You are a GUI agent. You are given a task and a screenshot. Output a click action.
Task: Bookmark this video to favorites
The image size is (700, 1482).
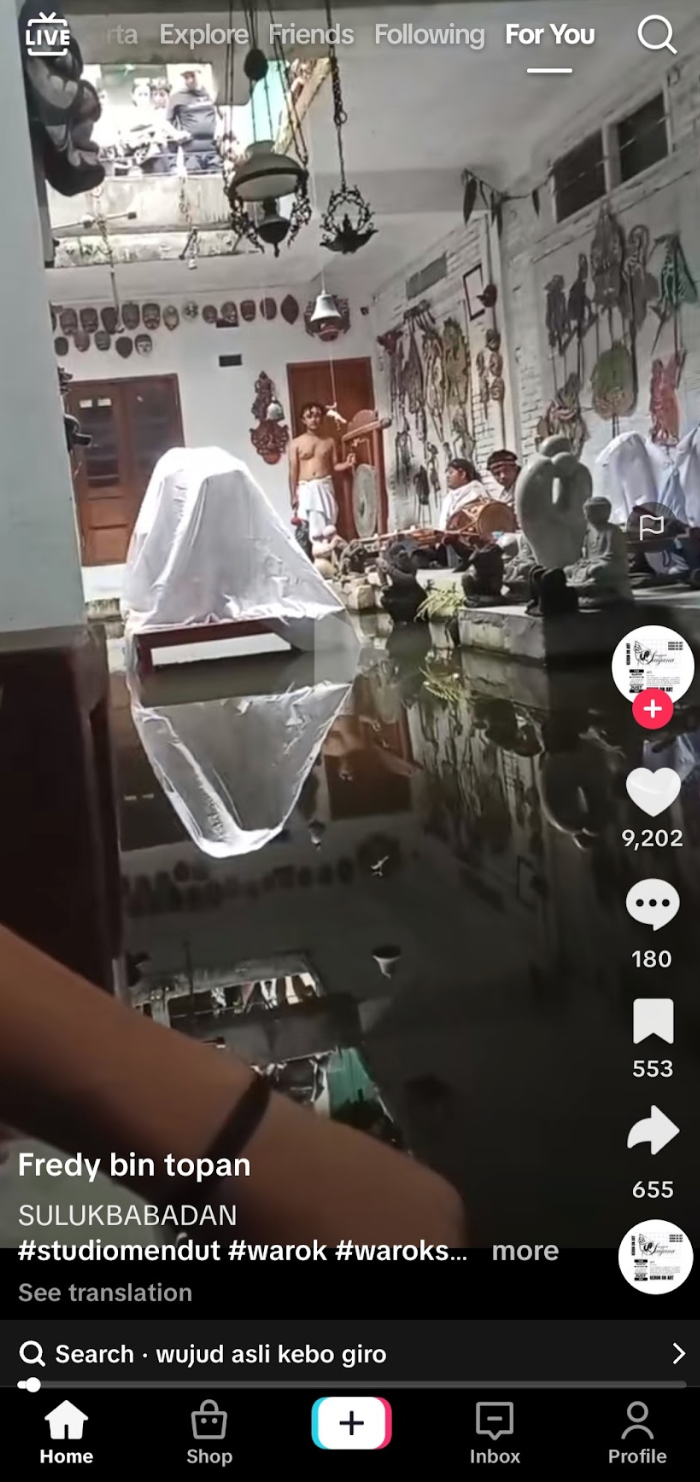coord(652,1023)
